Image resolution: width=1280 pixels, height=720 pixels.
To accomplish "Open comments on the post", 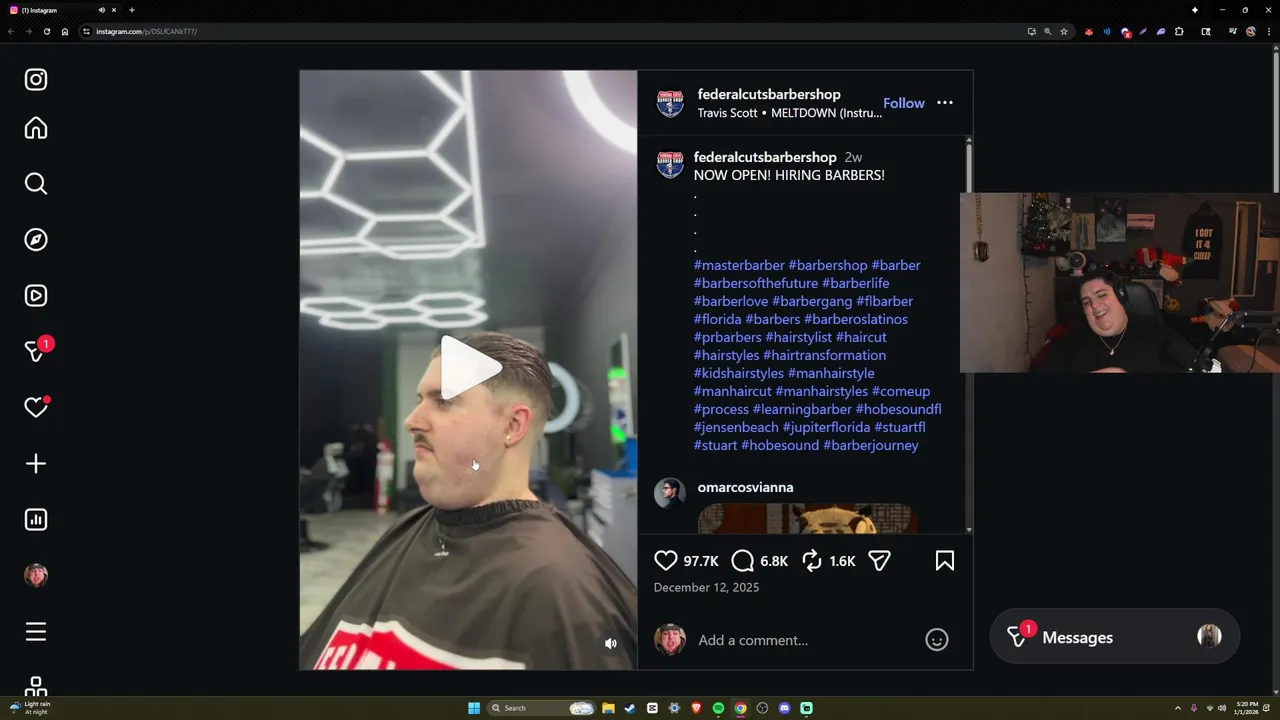I will [743, 561].
